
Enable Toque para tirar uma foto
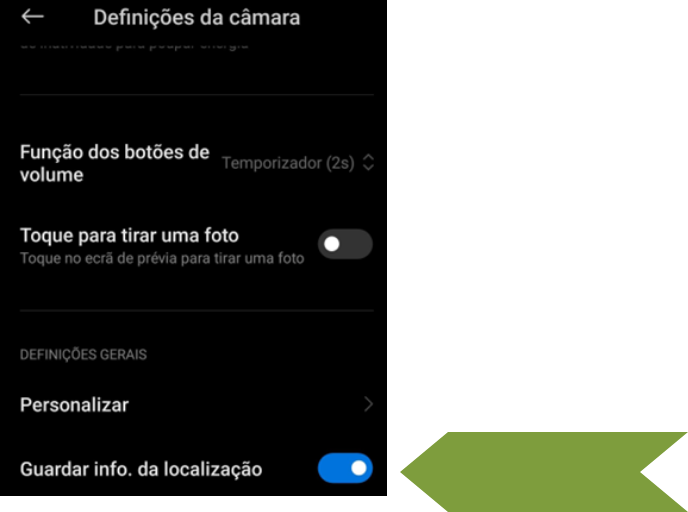[345, 244]
